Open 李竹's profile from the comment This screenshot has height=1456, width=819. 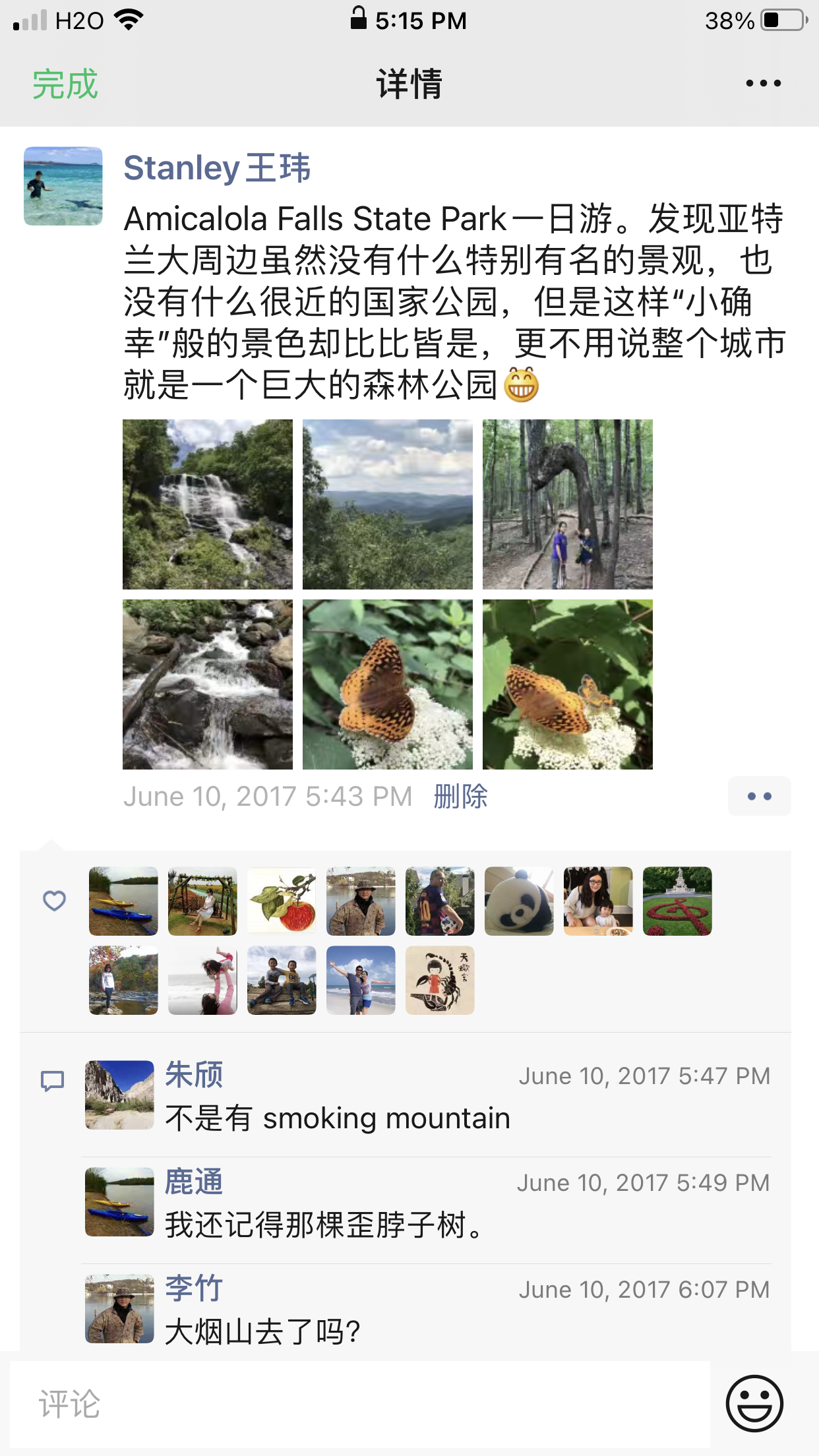click(194, 1289)
